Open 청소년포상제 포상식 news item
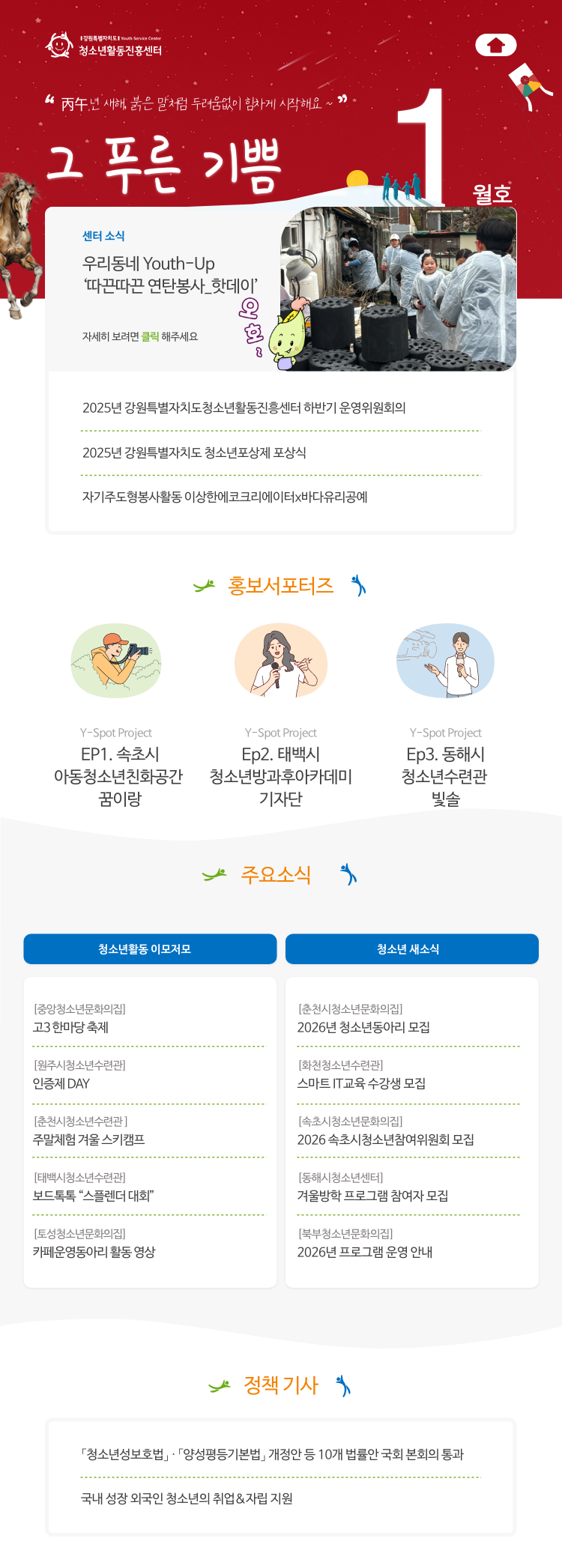The image size is (562, 1568). (x=194, y=452)
